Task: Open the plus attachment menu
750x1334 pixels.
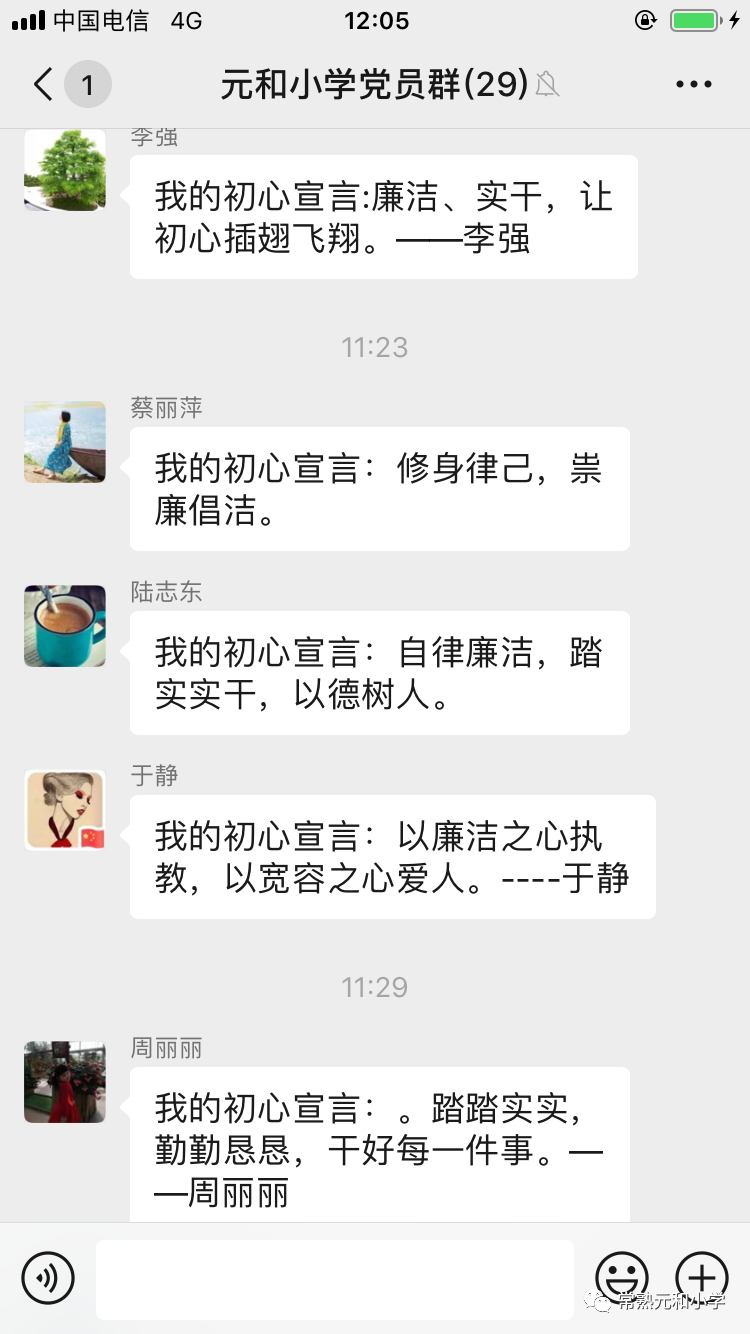Action: pos(702,1277)
